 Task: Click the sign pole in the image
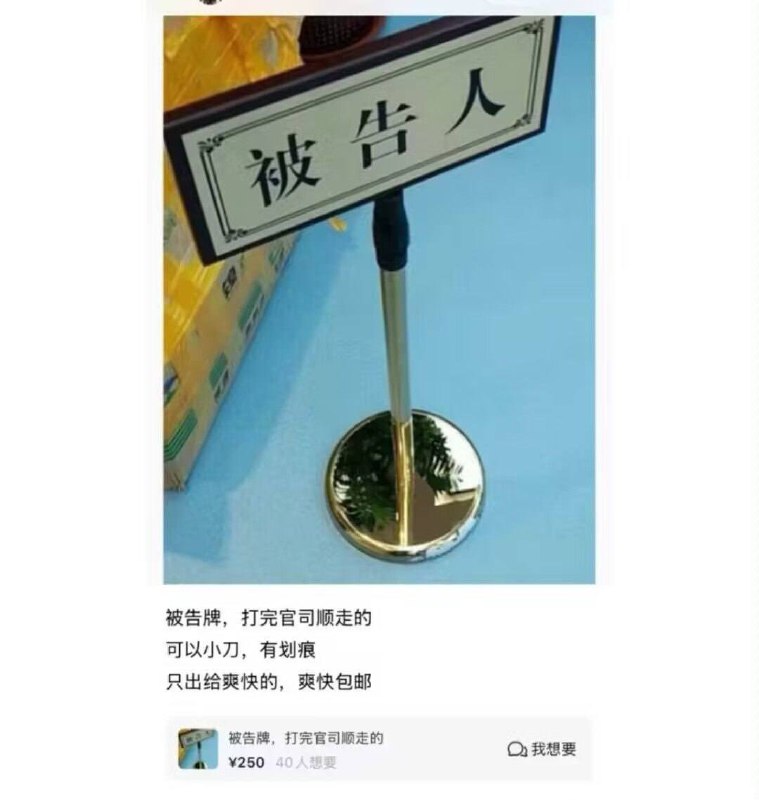[x=396, y=330]
